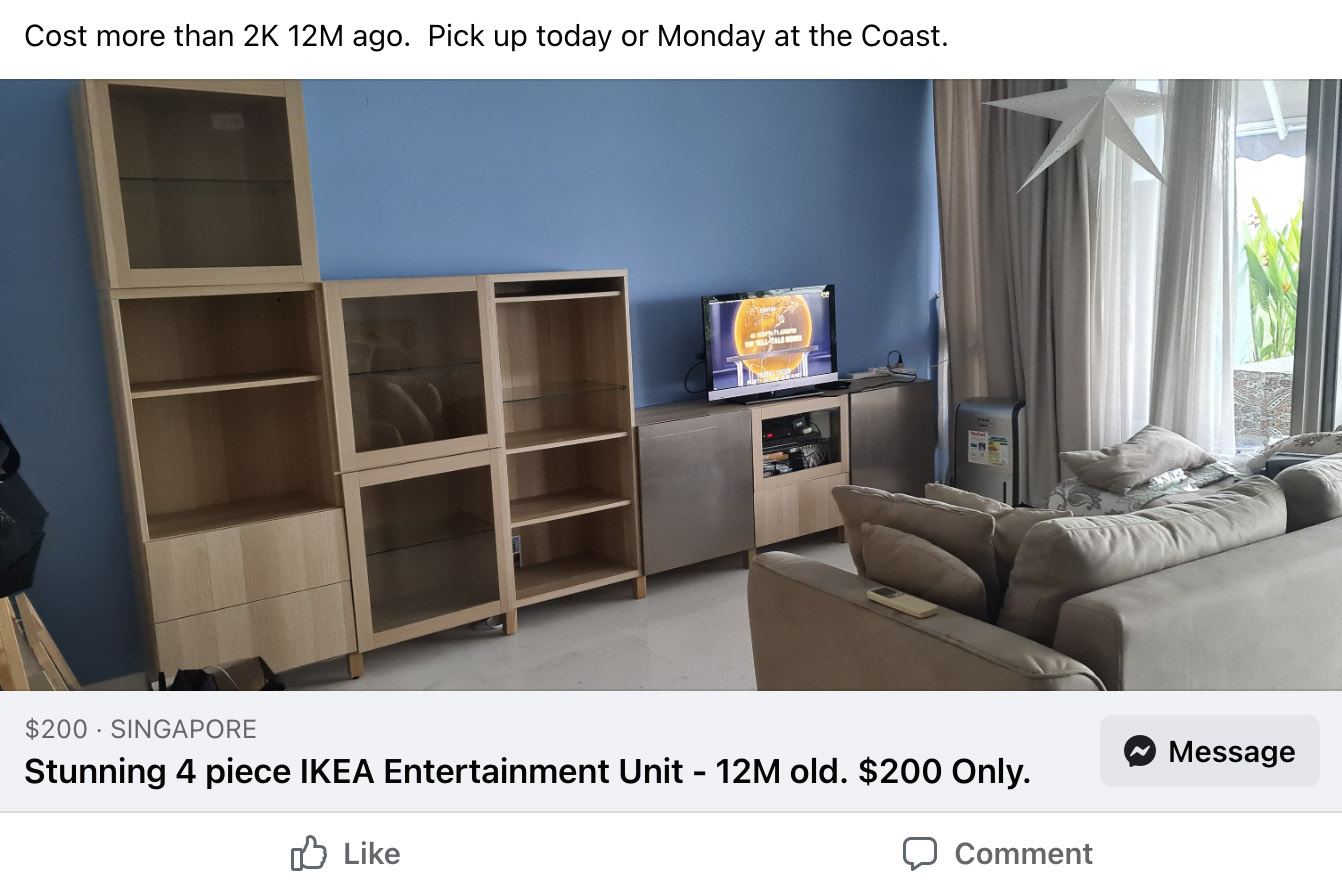Image resolution: width=1342 pixels, height=891 pixels.
Task: Open the Stunning 4 piece IKEA listing title
Action: (526, 772)
